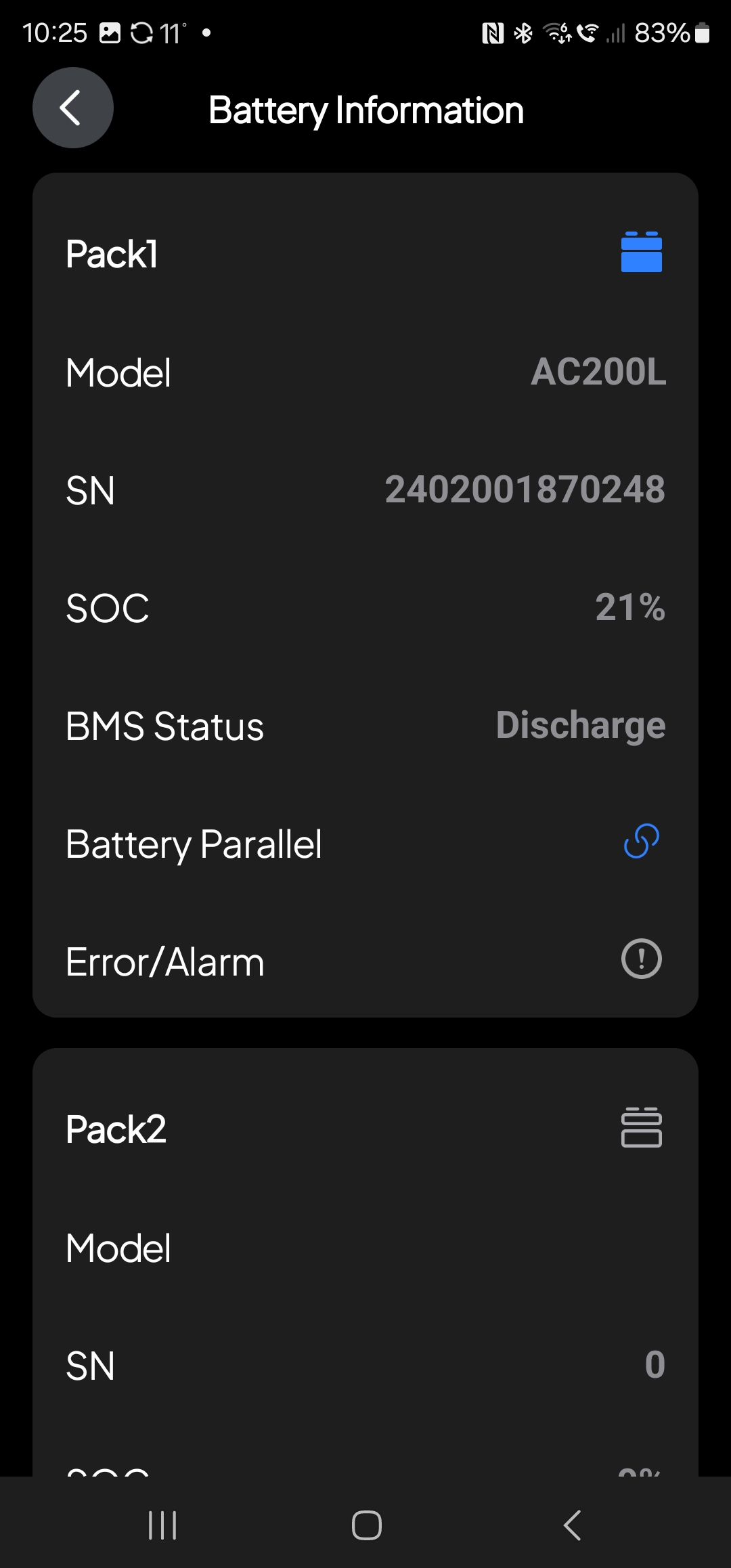Viewport: 731px width, 1568px height.
Task: Tap the Pack2 battery icon
Action: click(x=641, y=1127)
